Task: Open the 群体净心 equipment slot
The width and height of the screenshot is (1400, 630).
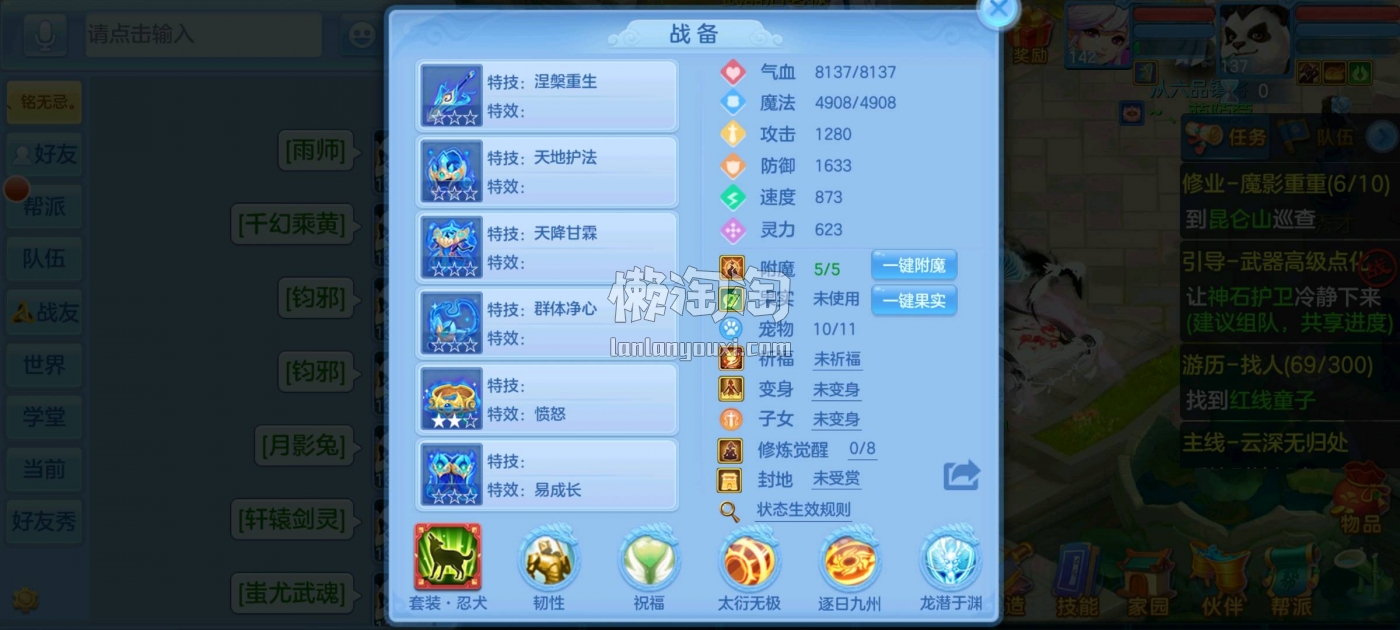Action: (547, 323)
